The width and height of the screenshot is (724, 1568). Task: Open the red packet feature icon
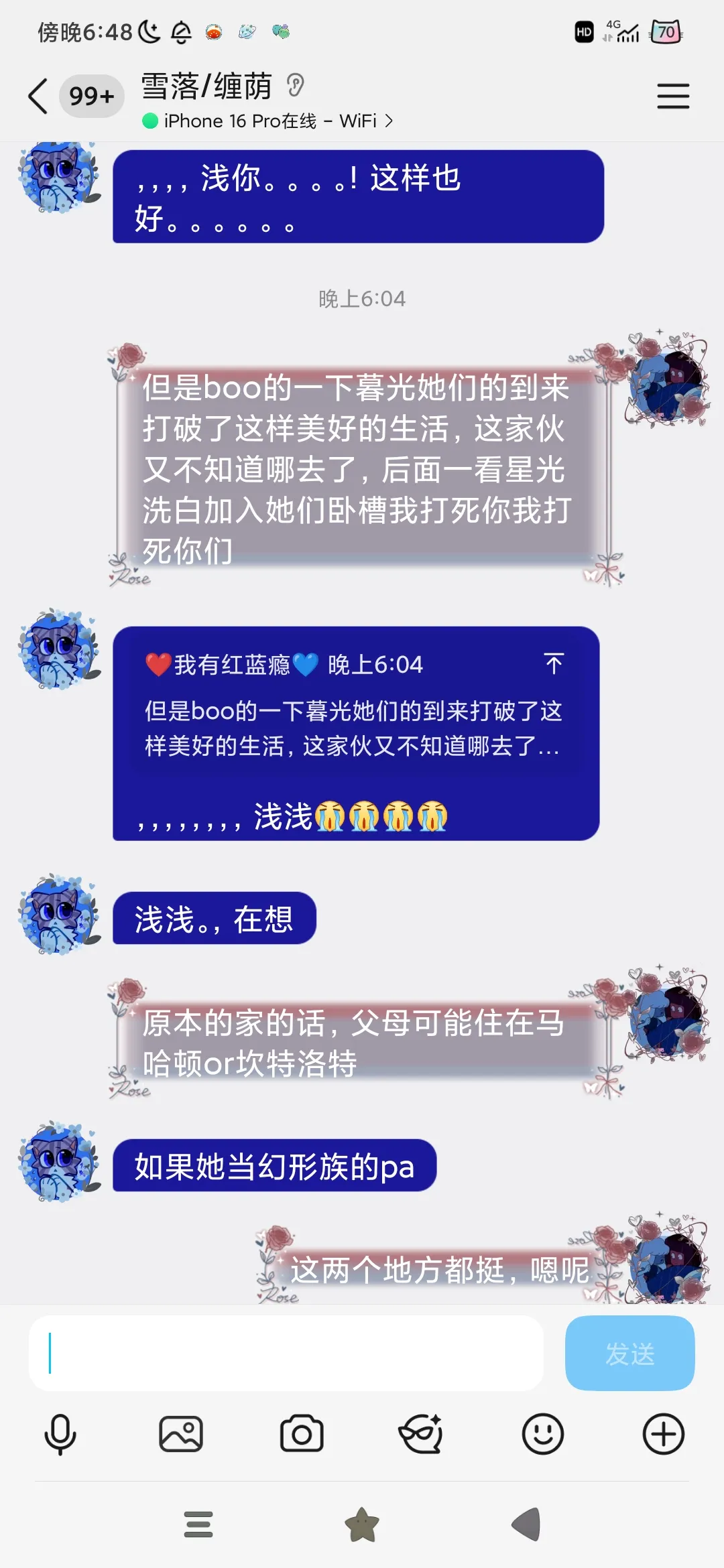[421, 1435]
